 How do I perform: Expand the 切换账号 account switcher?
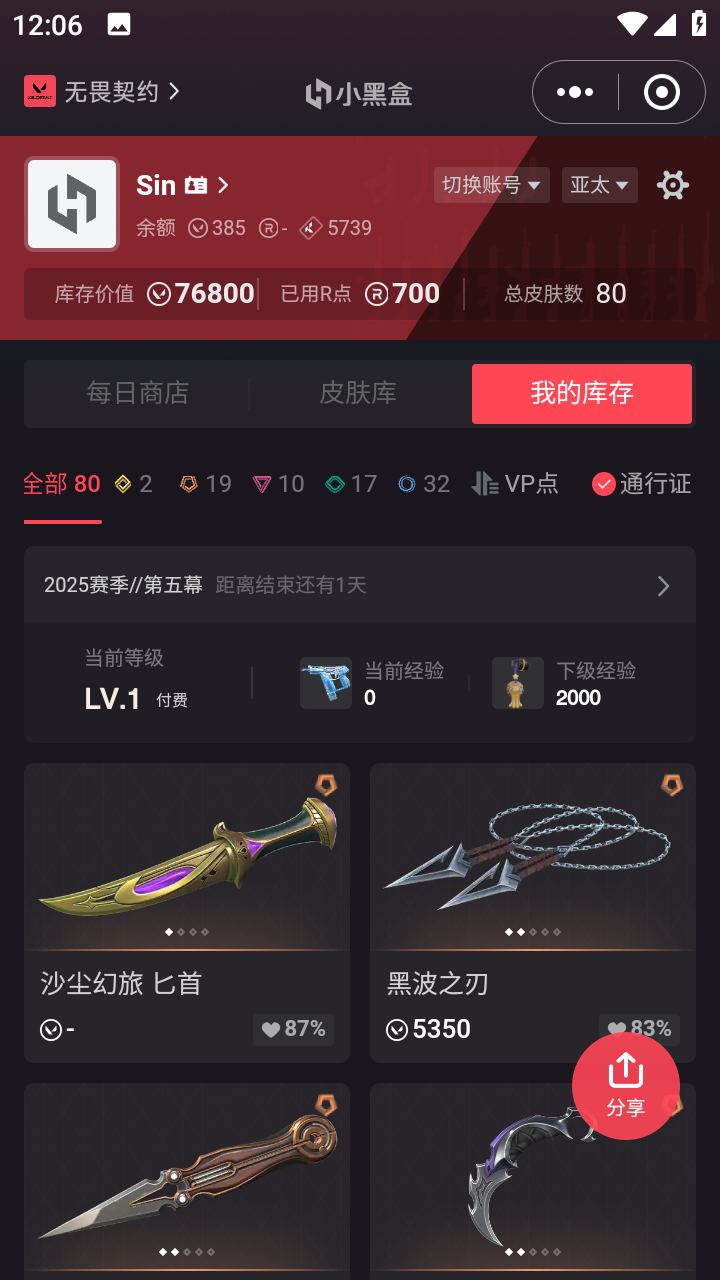[x=491, y=185]
